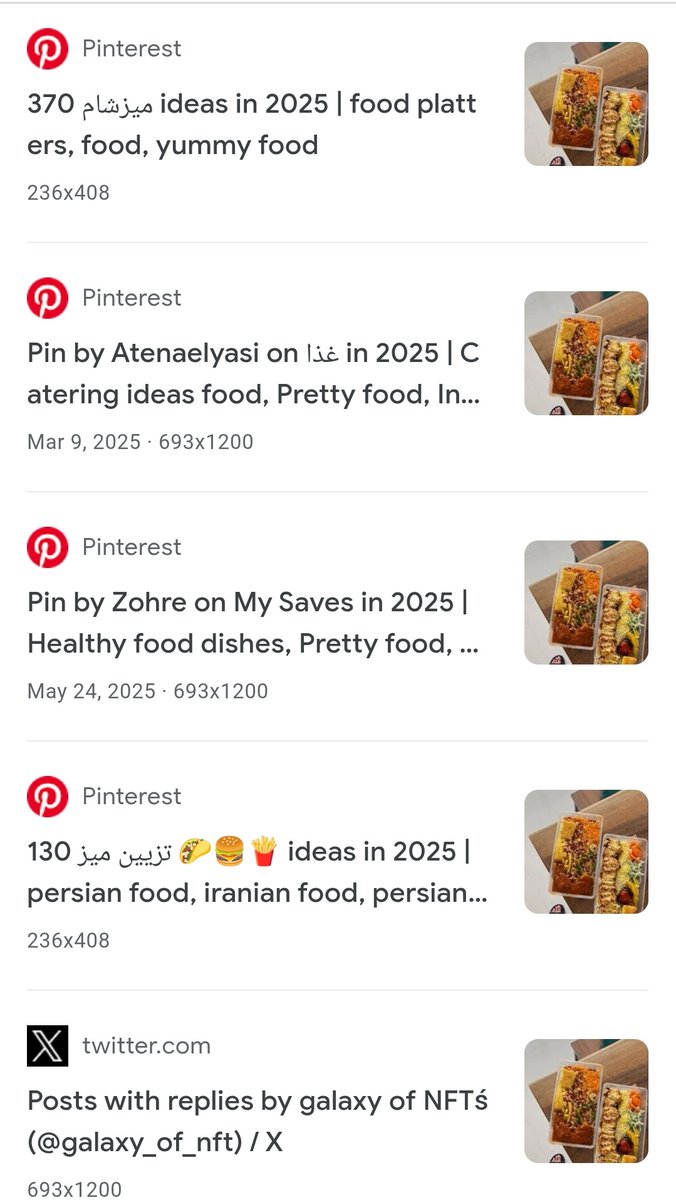Open the '370 ideas in 2025 | food platters' Pinterest result
Viewport: 676px width, 1200px height.
point(252,124)
